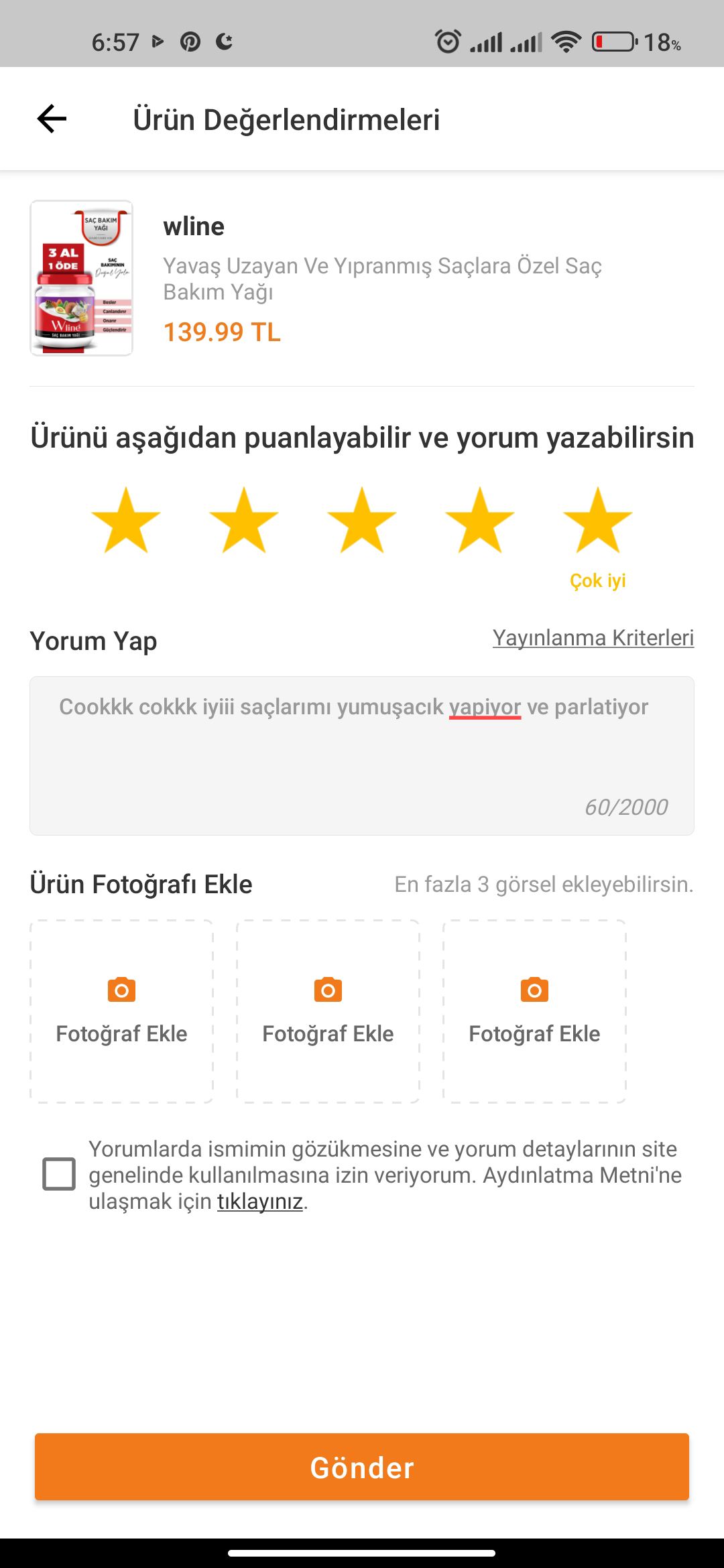This screenshot has width=724, height=1568.
Task: Choose the fourth star
Action: [x=480, y=521]
